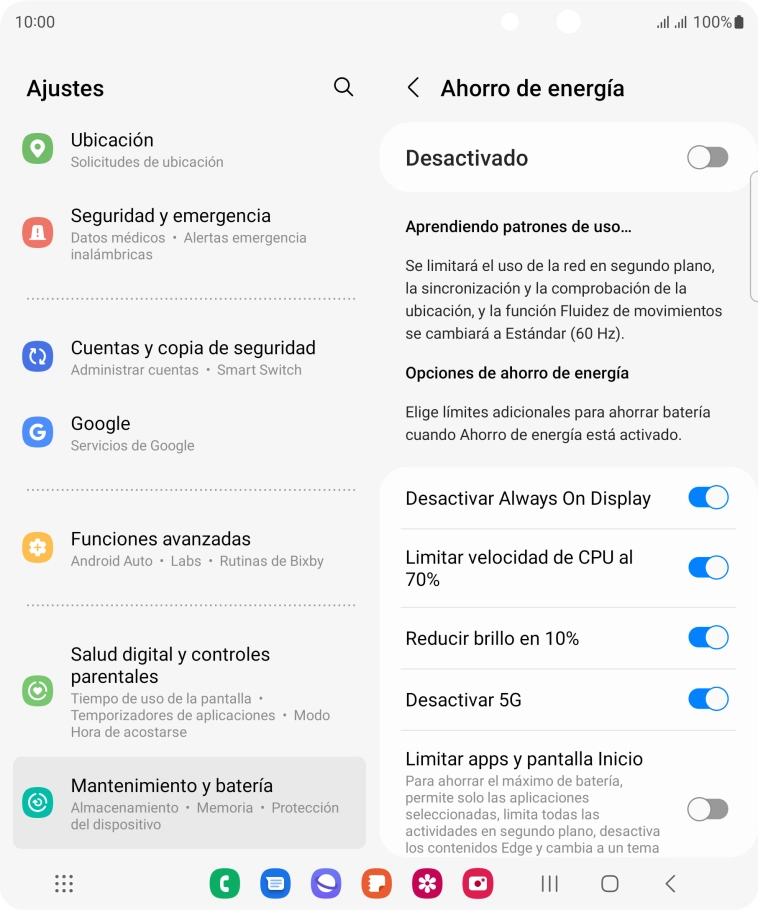This screenshot has width=758, height=910.
Task: Disable Limitar velocidad de CPU al 70%
Action: point(707,568)
